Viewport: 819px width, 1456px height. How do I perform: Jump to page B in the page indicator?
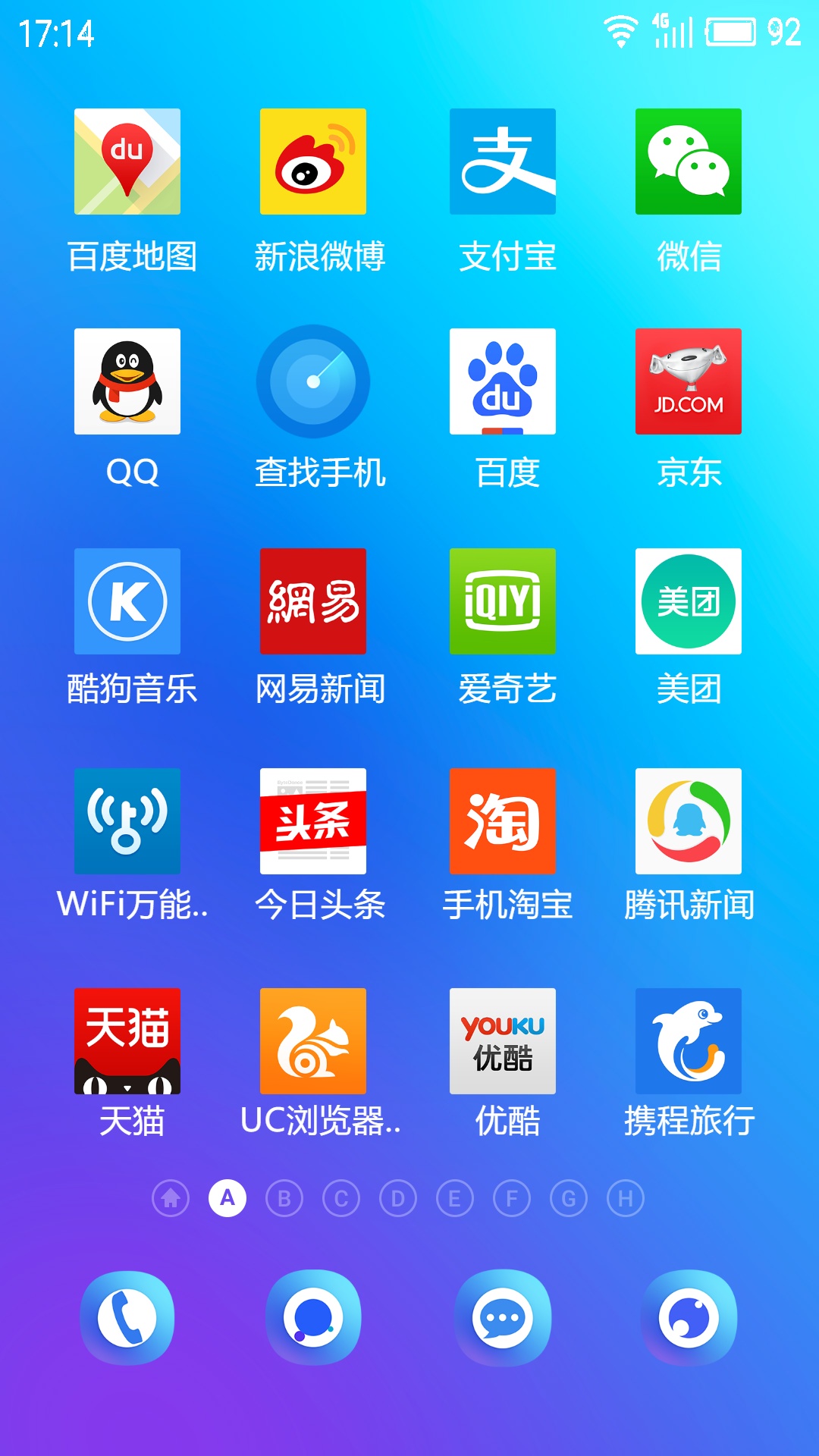point(284,1198)
